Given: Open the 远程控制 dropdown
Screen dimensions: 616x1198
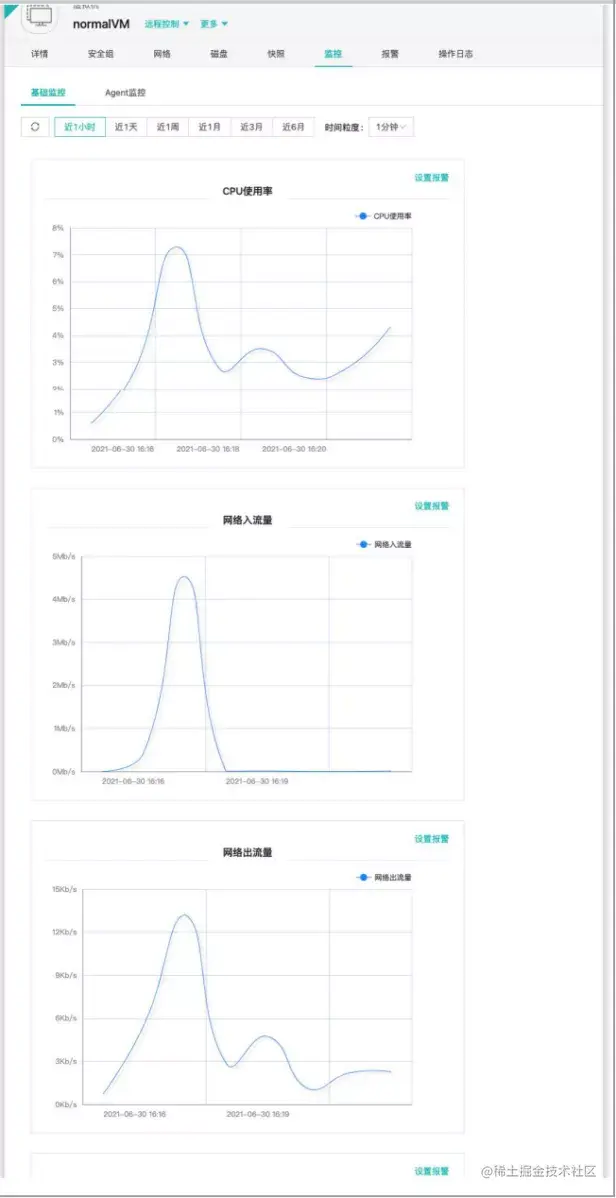Looking at the screenshot, I should [x=166, y=23].
